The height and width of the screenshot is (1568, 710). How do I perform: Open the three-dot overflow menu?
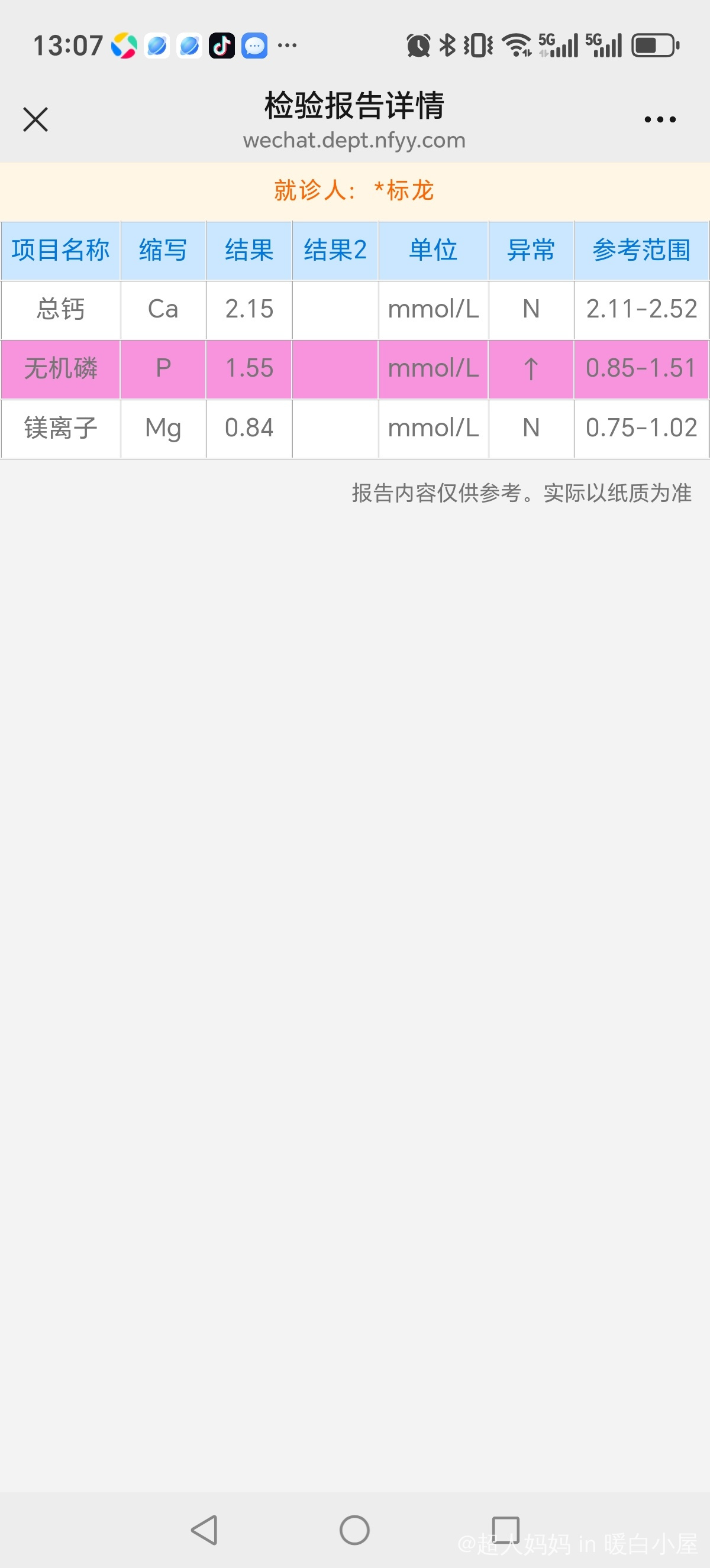click(660, 119)
